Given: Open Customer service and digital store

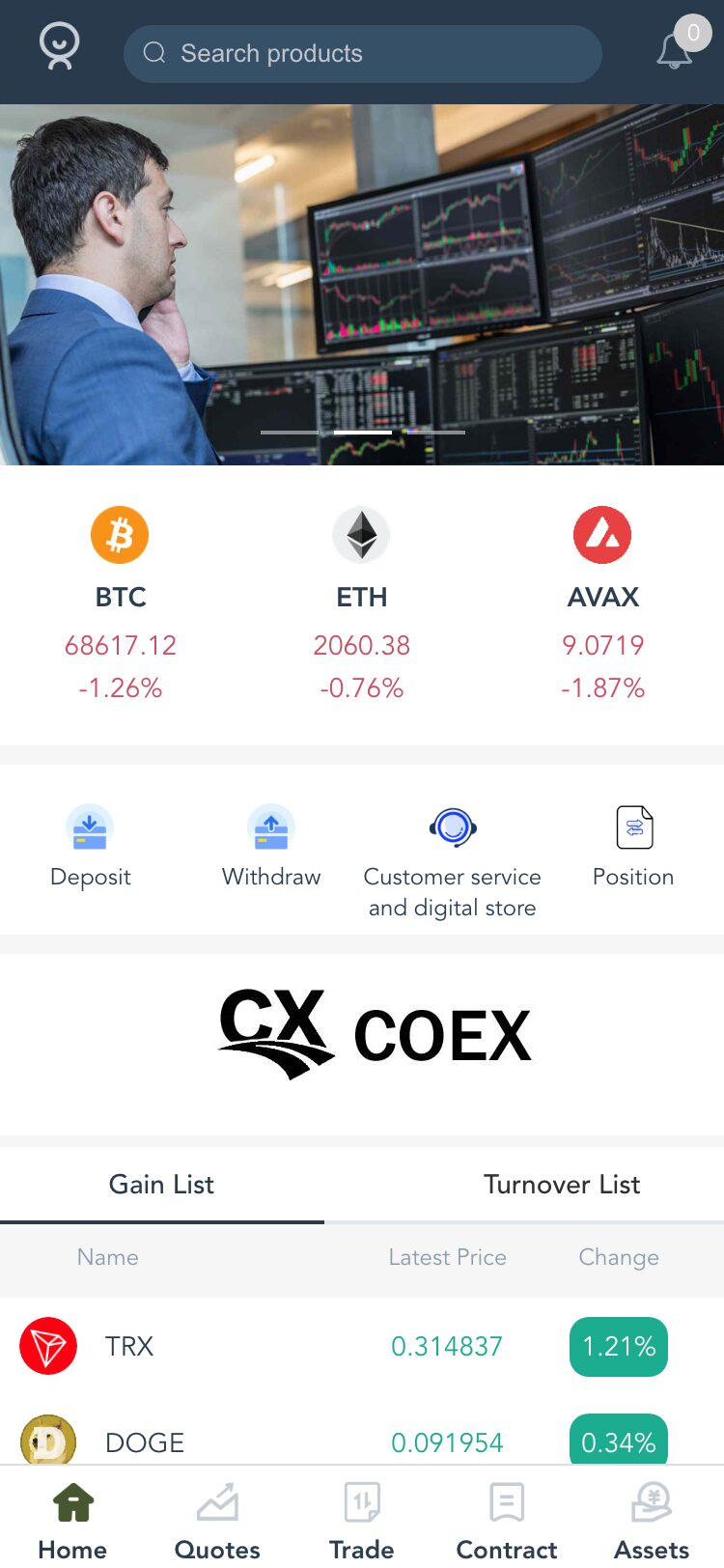Looking at the screenshot, I should 452,827.
